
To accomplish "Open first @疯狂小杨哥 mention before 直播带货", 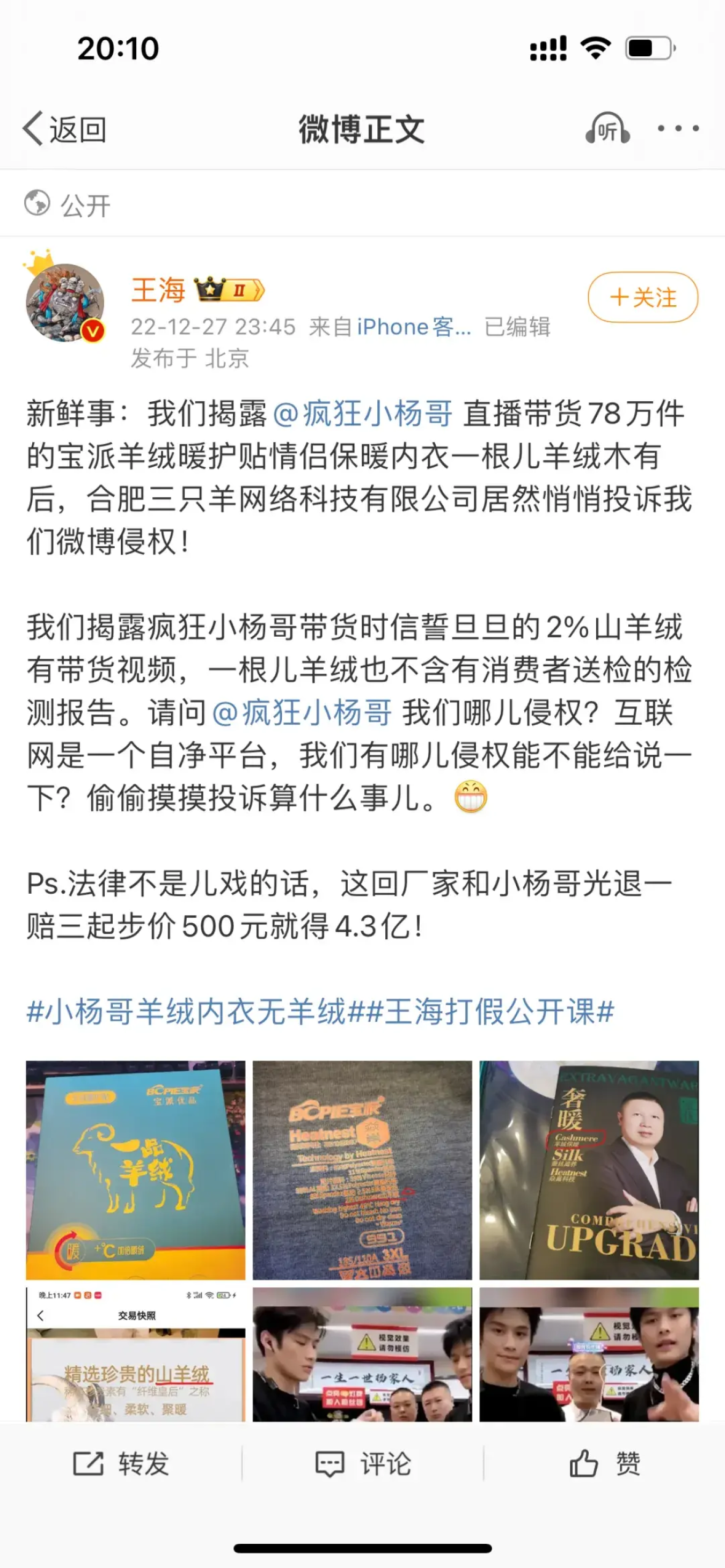I will [x=363, y=413].
